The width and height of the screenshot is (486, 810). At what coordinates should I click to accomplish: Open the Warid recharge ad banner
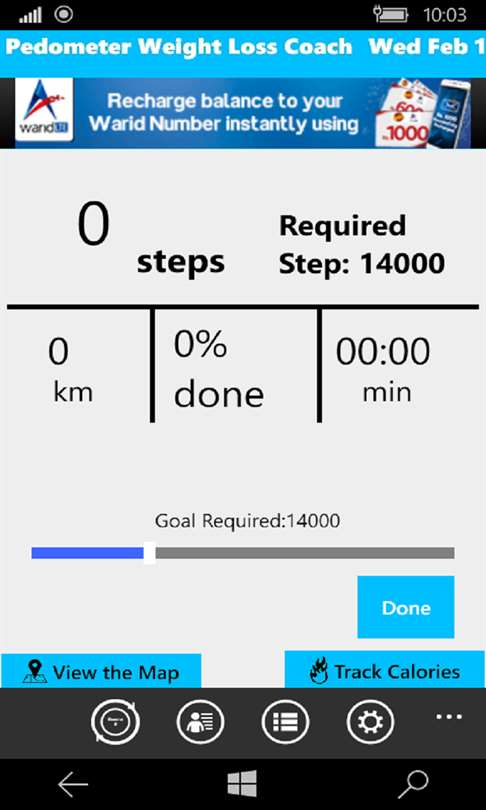243,113
